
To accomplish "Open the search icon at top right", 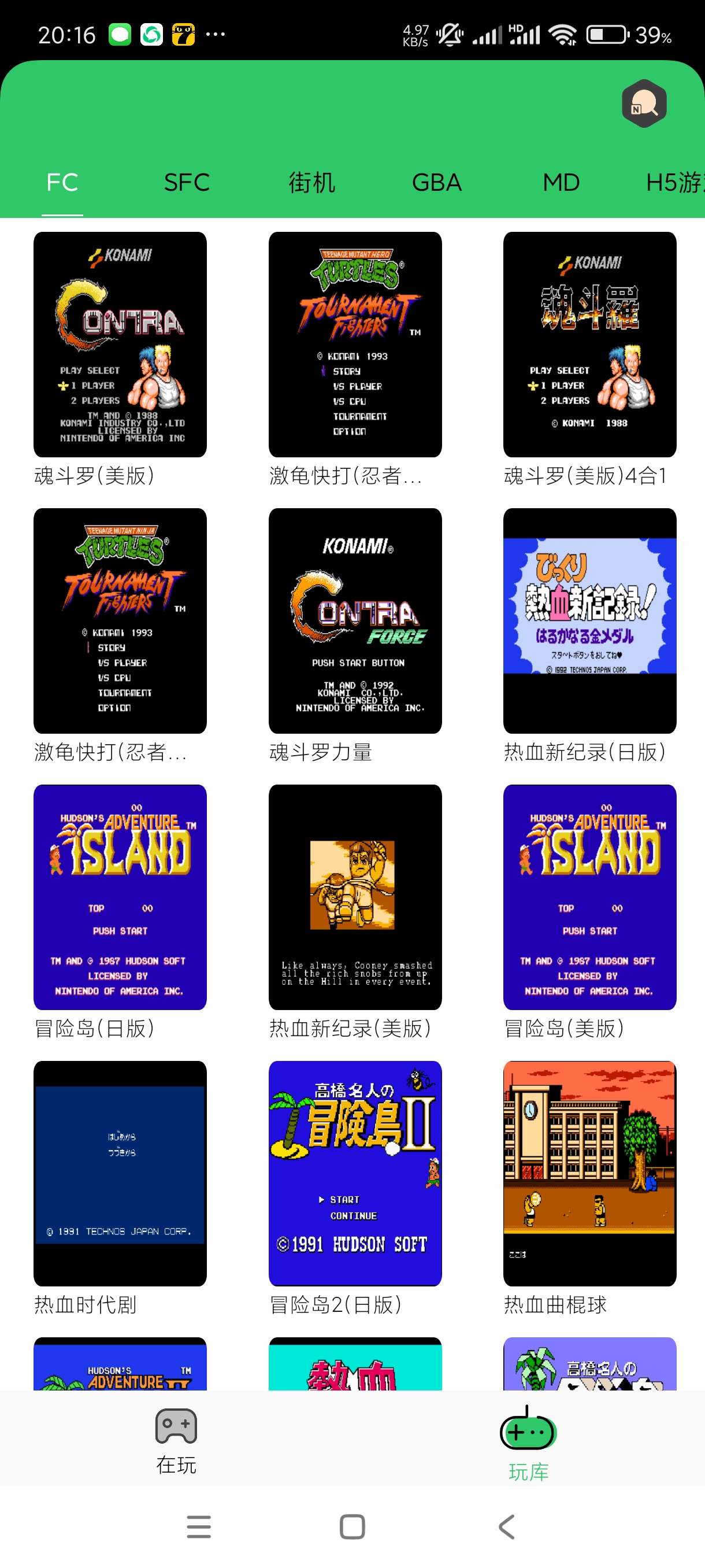I will tap(644, 103).
